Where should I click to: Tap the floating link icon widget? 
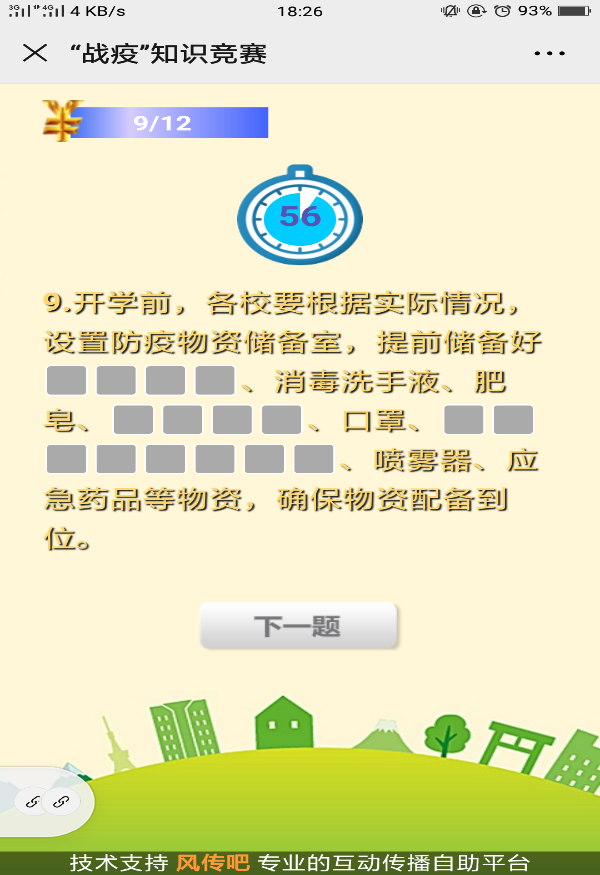[x=46, y=801]
